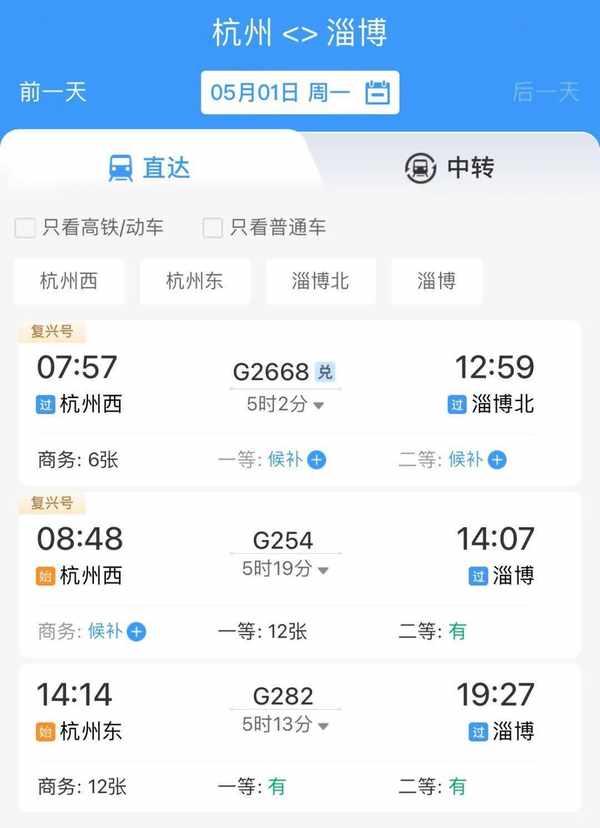Screen dimensions: 600x828
Task: Filter by the 淄博 station chip
Action: (x=436, y=281)
